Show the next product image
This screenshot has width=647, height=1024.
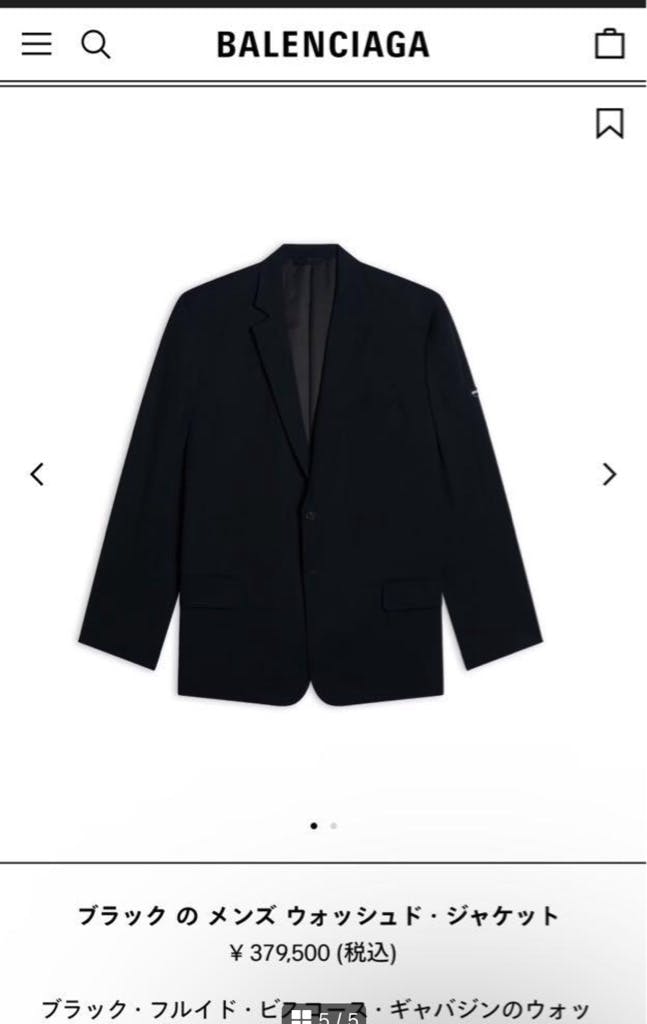tap(609, 474)
